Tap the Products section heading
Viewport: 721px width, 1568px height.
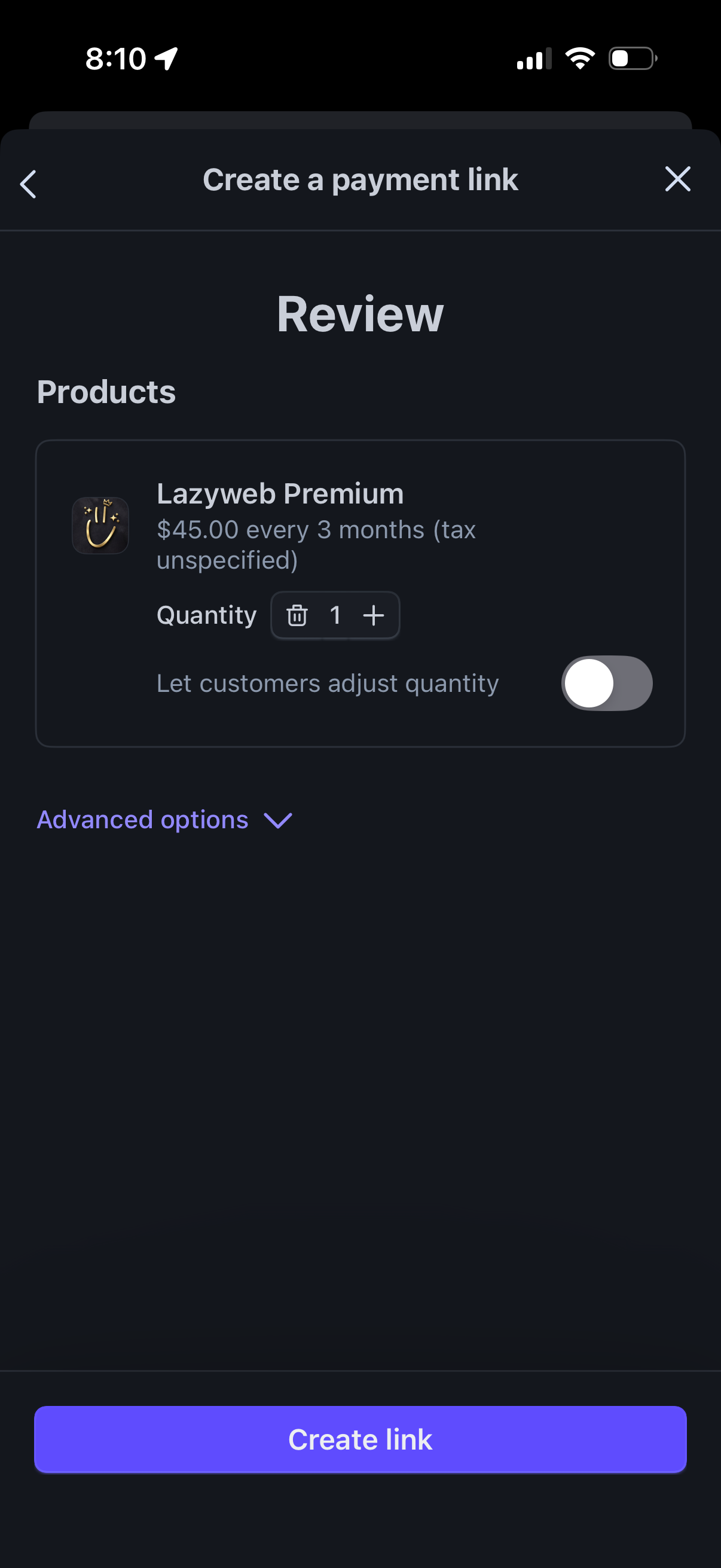(105, 391)
